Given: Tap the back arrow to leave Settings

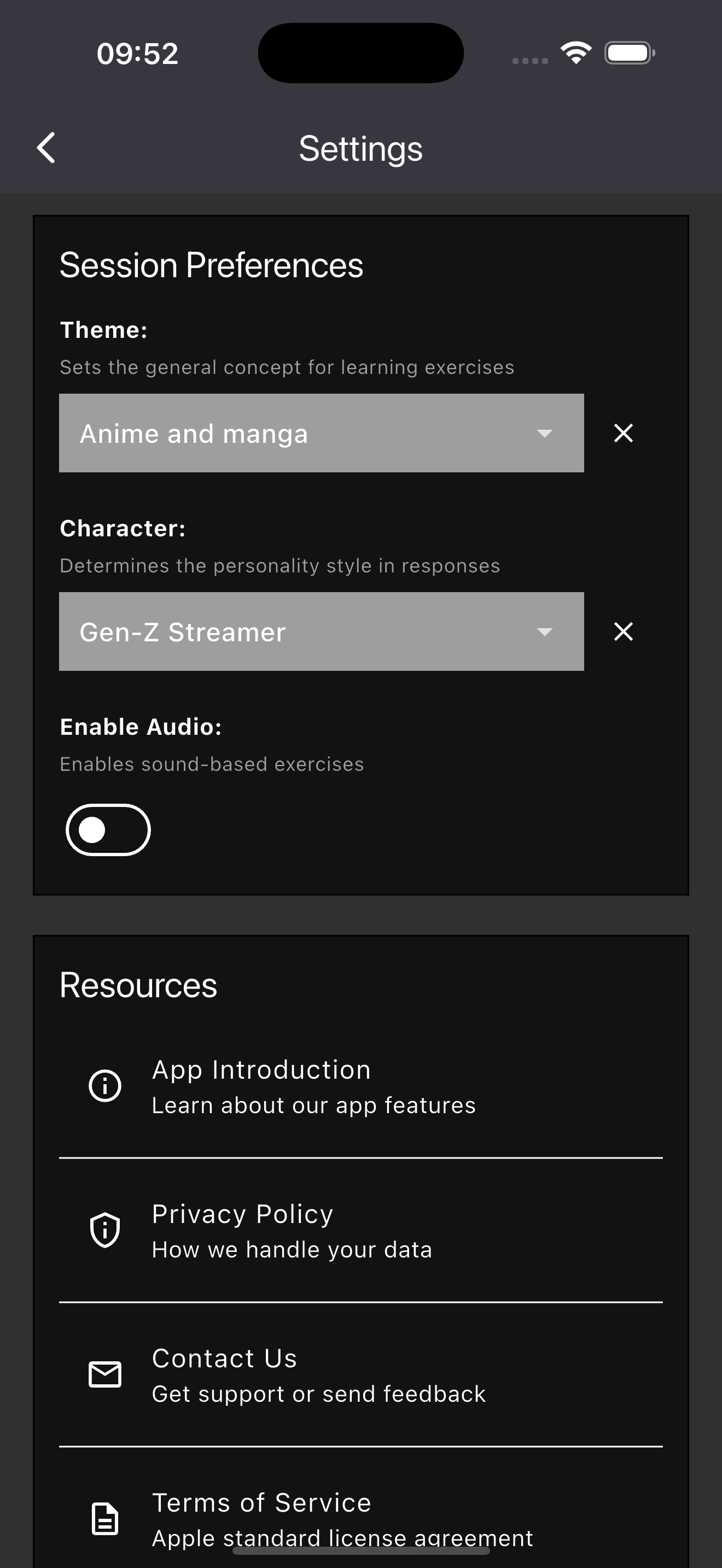Looking at the screenshot, I should tap(46, 147).
